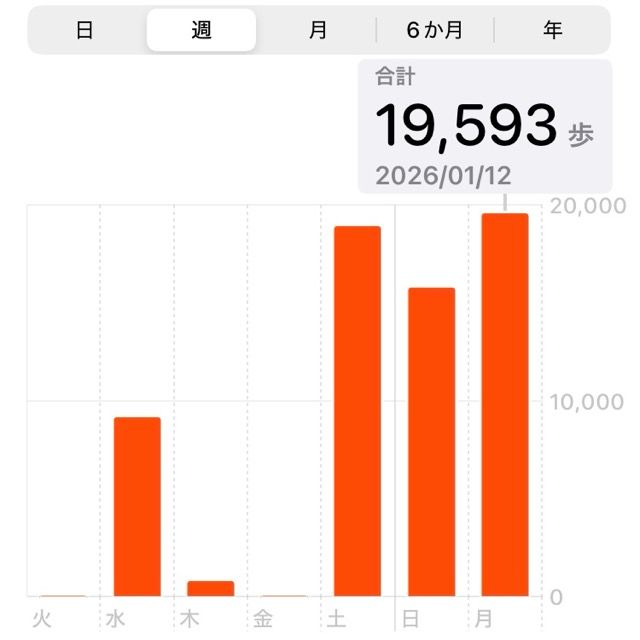
Task: Select the 月 (Monday) step bar
Action: (x=505, y=404)
